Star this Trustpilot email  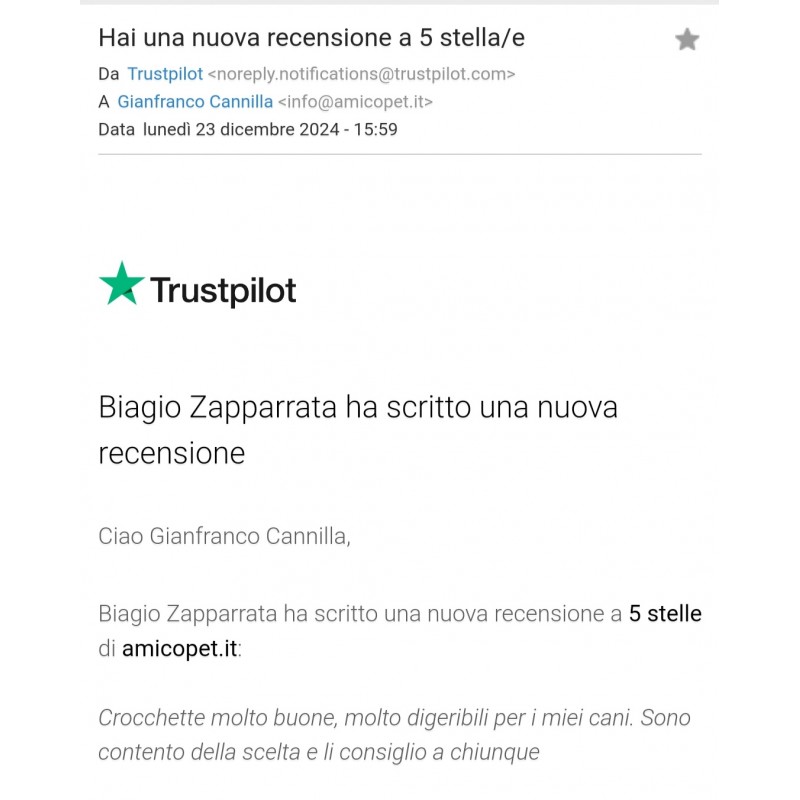pyautogui.click(x=686, y=40)
